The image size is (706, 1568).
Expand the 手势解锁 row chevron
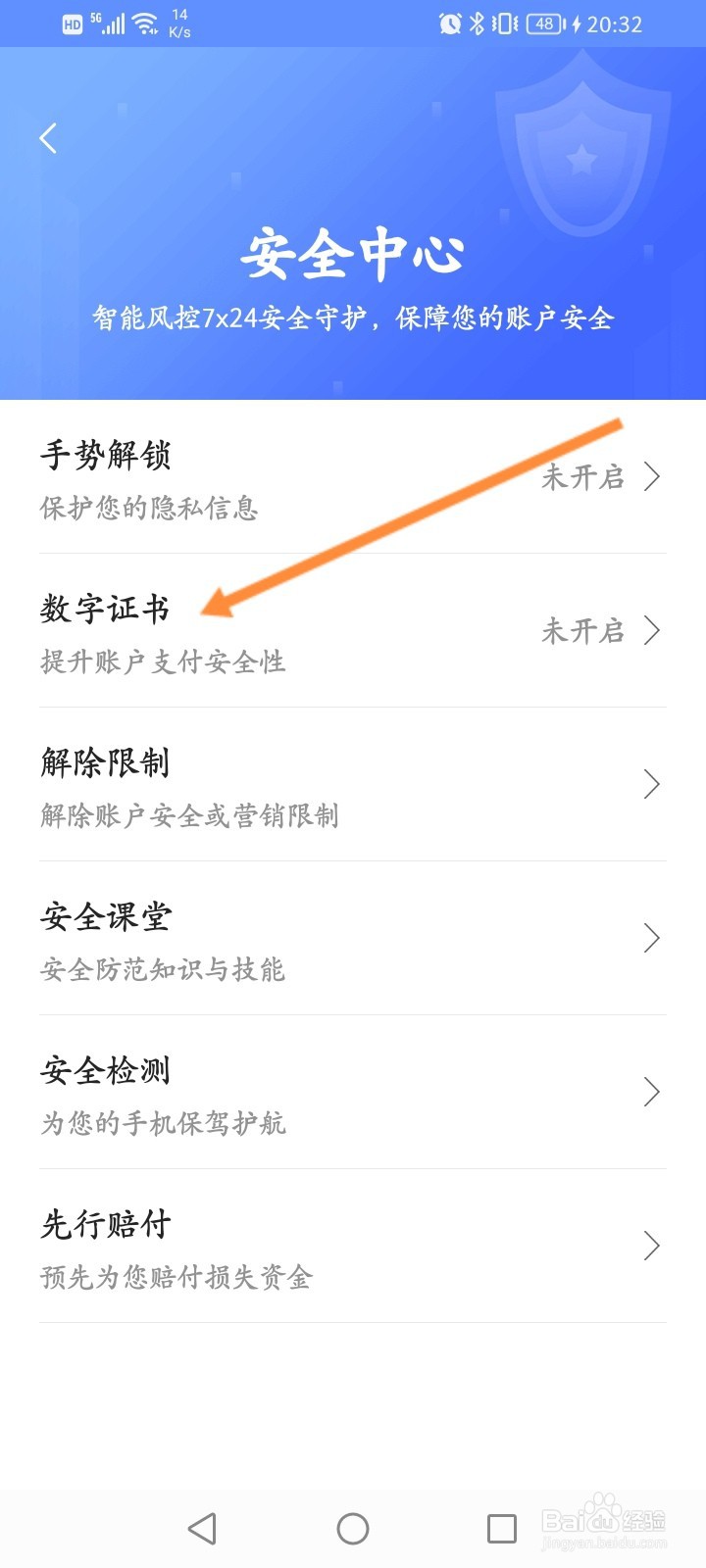click(x=651, y=477)
